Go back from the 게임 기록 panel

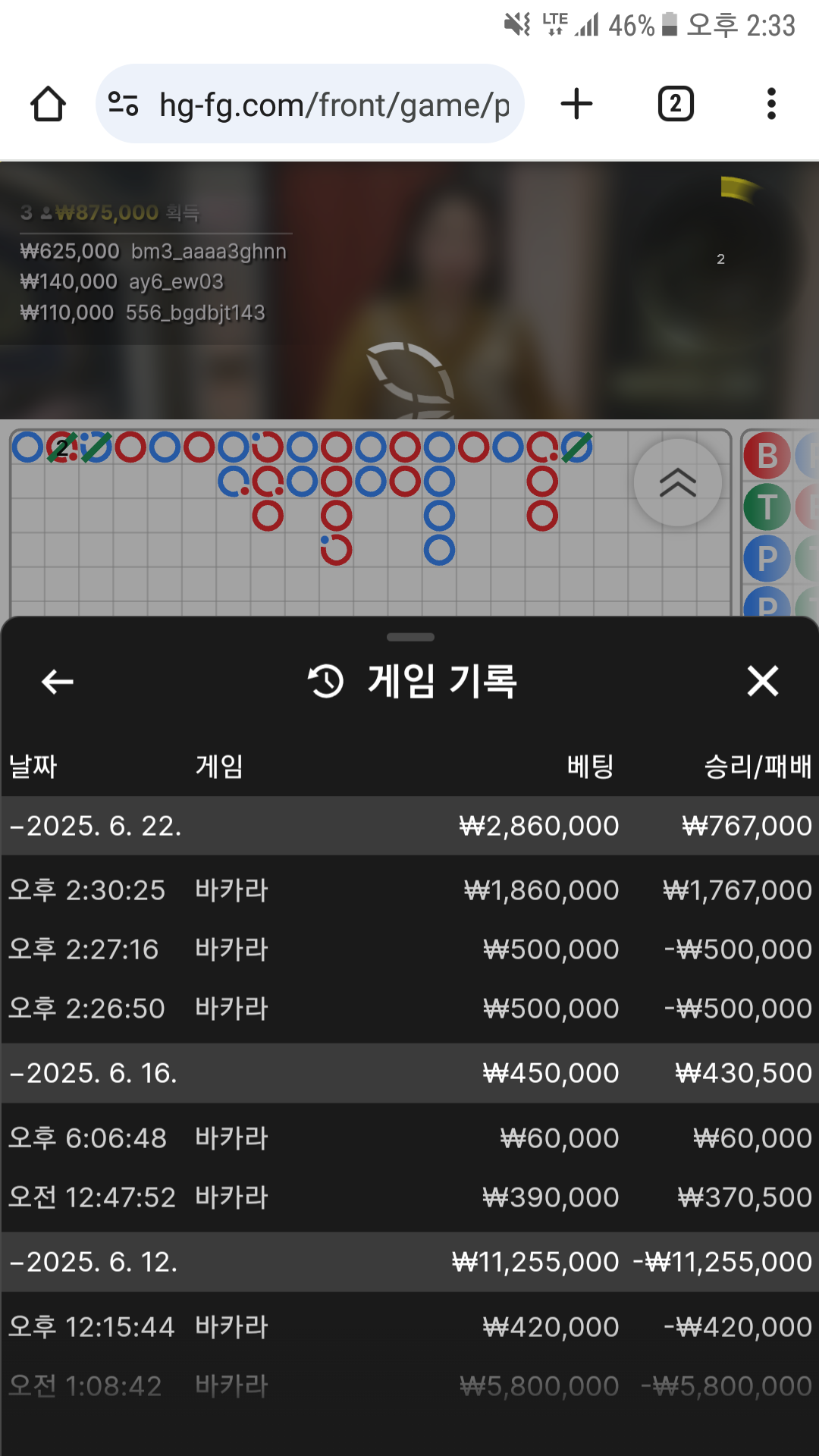(x=58, y=681)
